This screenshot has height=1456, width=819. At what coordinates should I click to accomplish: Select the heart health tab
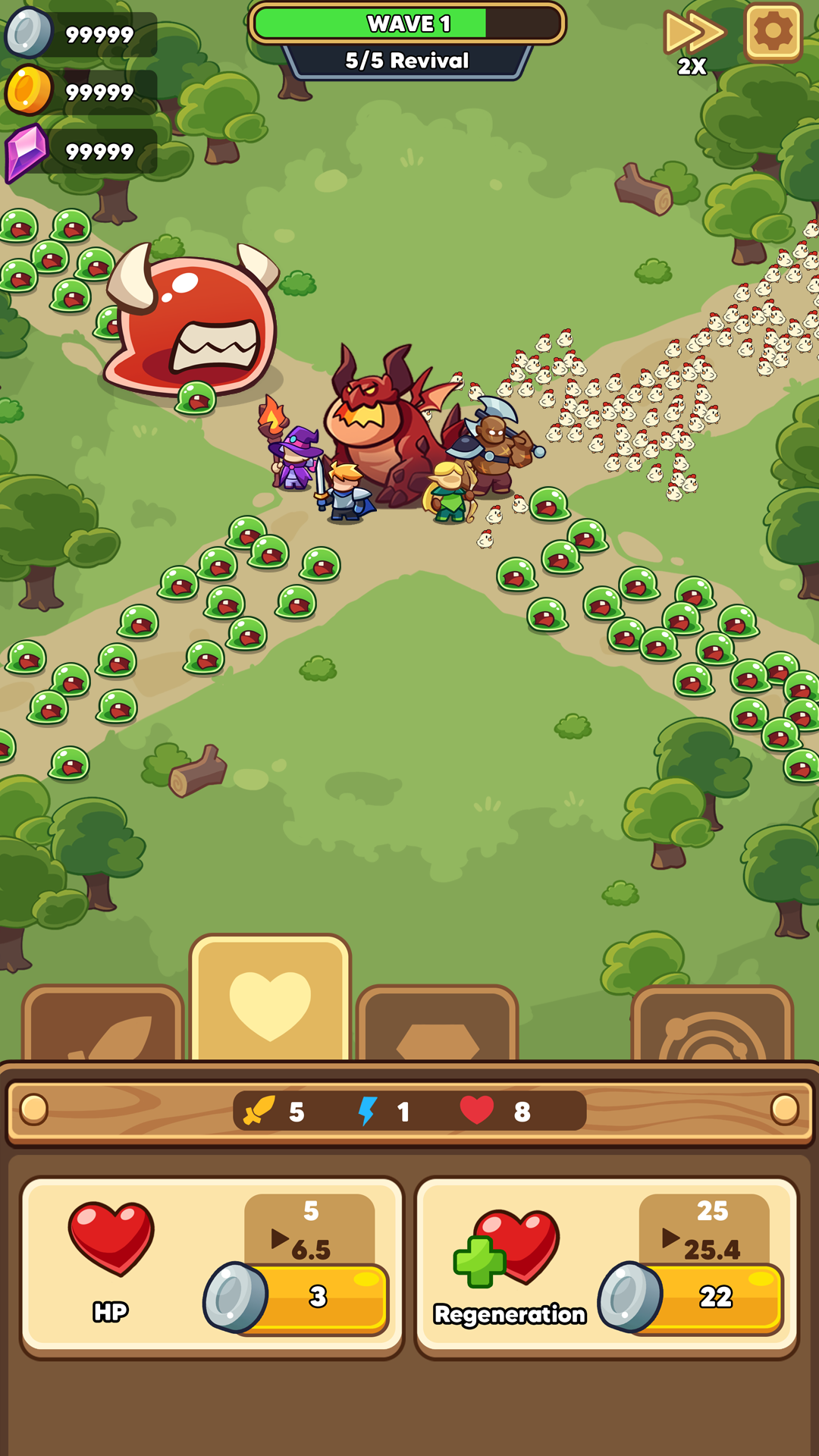[x=270, y=1001]
